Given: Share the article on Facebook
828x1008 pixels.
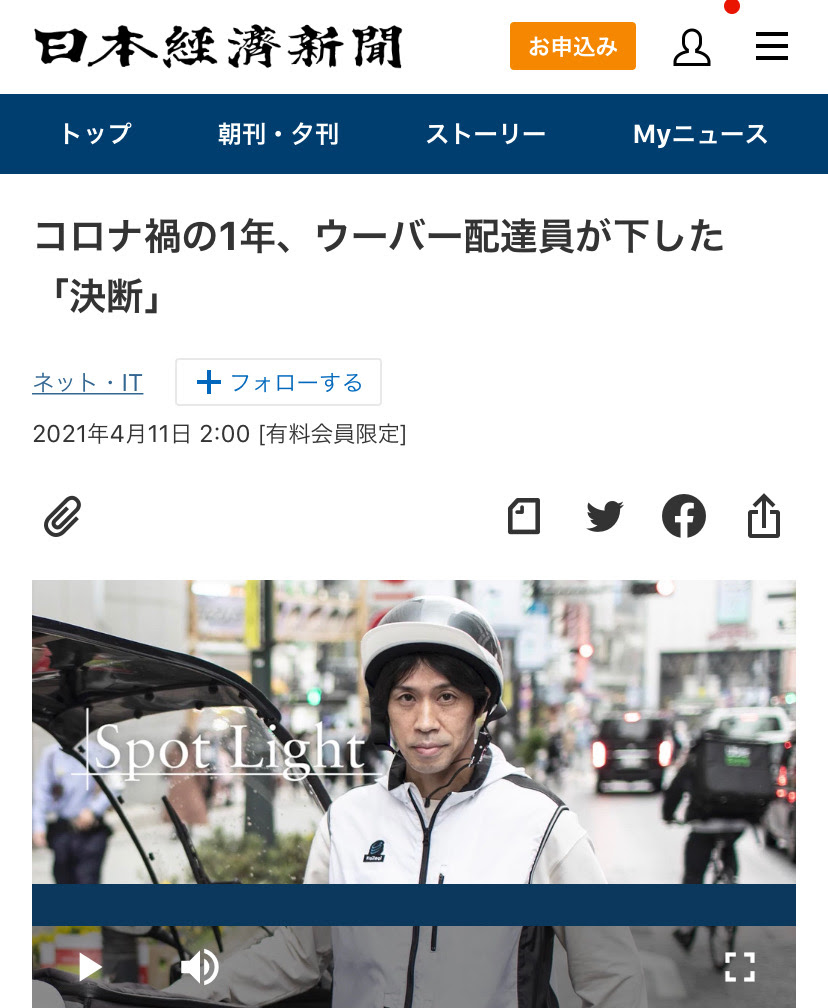Looking at the screenshot, I should tap(684, 516).
